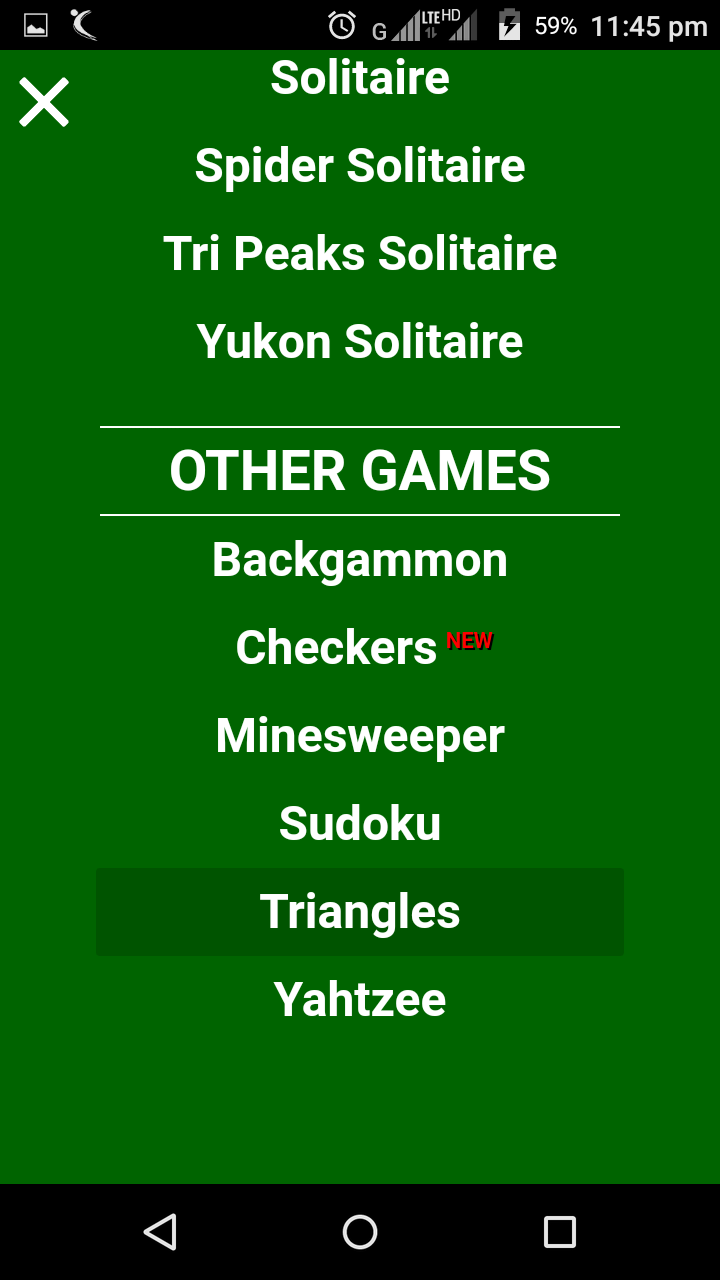Choose Yahtzee
720x1280 pixels.
pos(360,1000)
